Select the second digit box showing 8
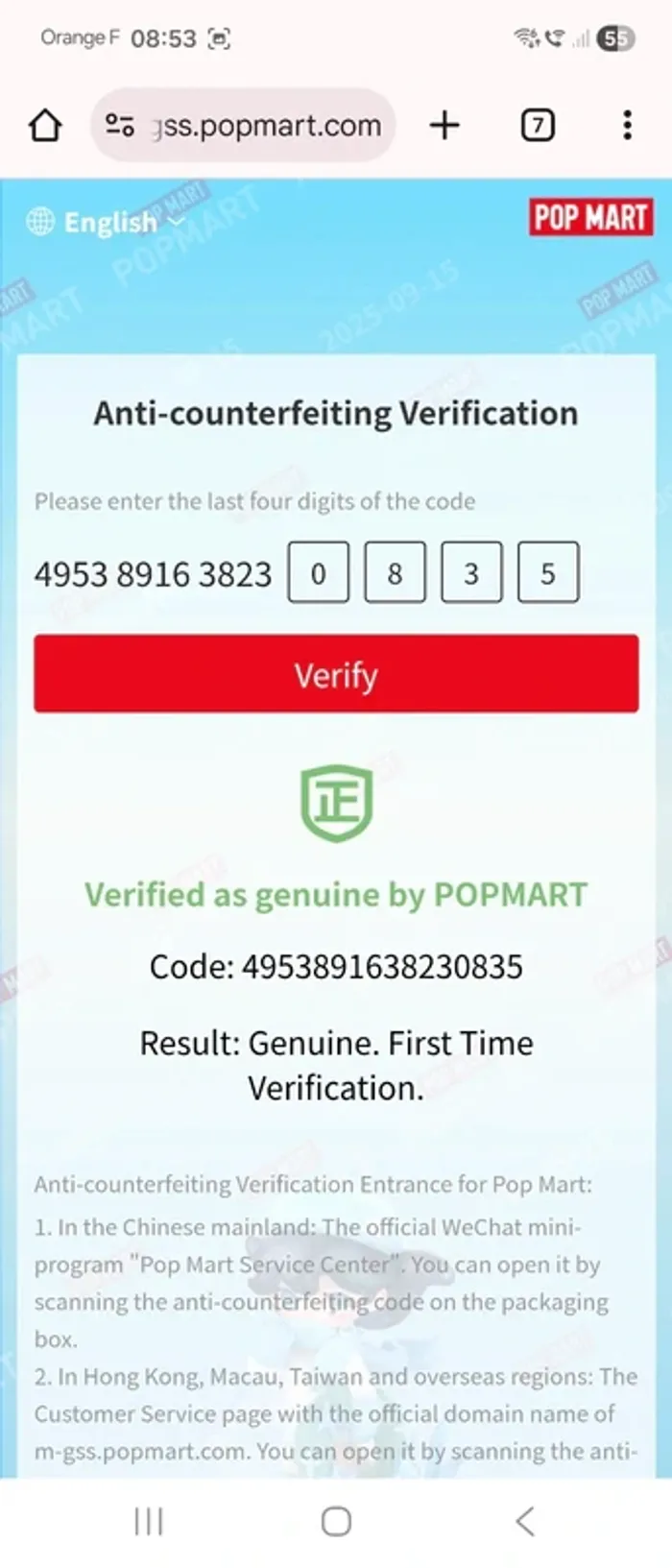Viewport: 672px width, 1568px height. 395,573
